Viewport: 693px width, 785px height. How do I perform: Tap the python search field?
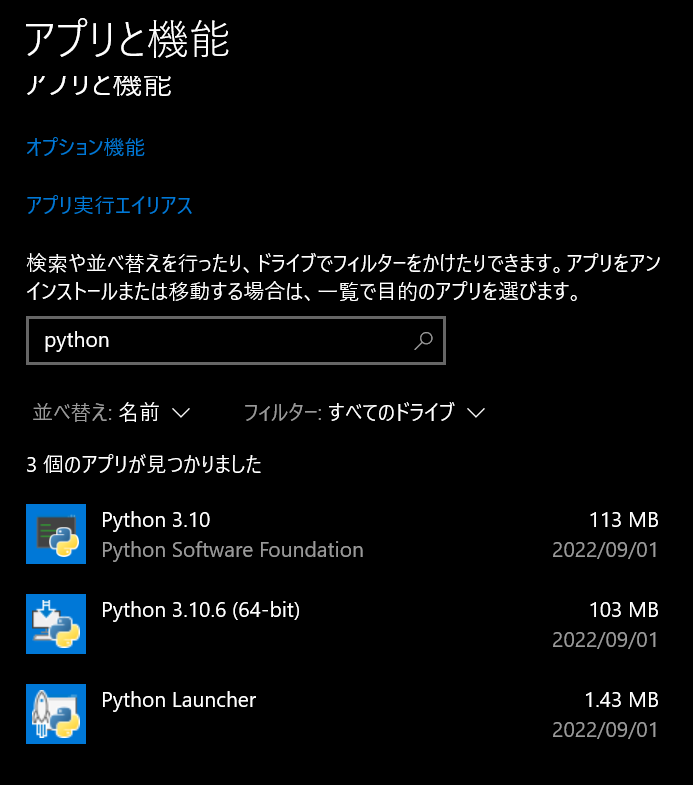(x=215, y=341)
